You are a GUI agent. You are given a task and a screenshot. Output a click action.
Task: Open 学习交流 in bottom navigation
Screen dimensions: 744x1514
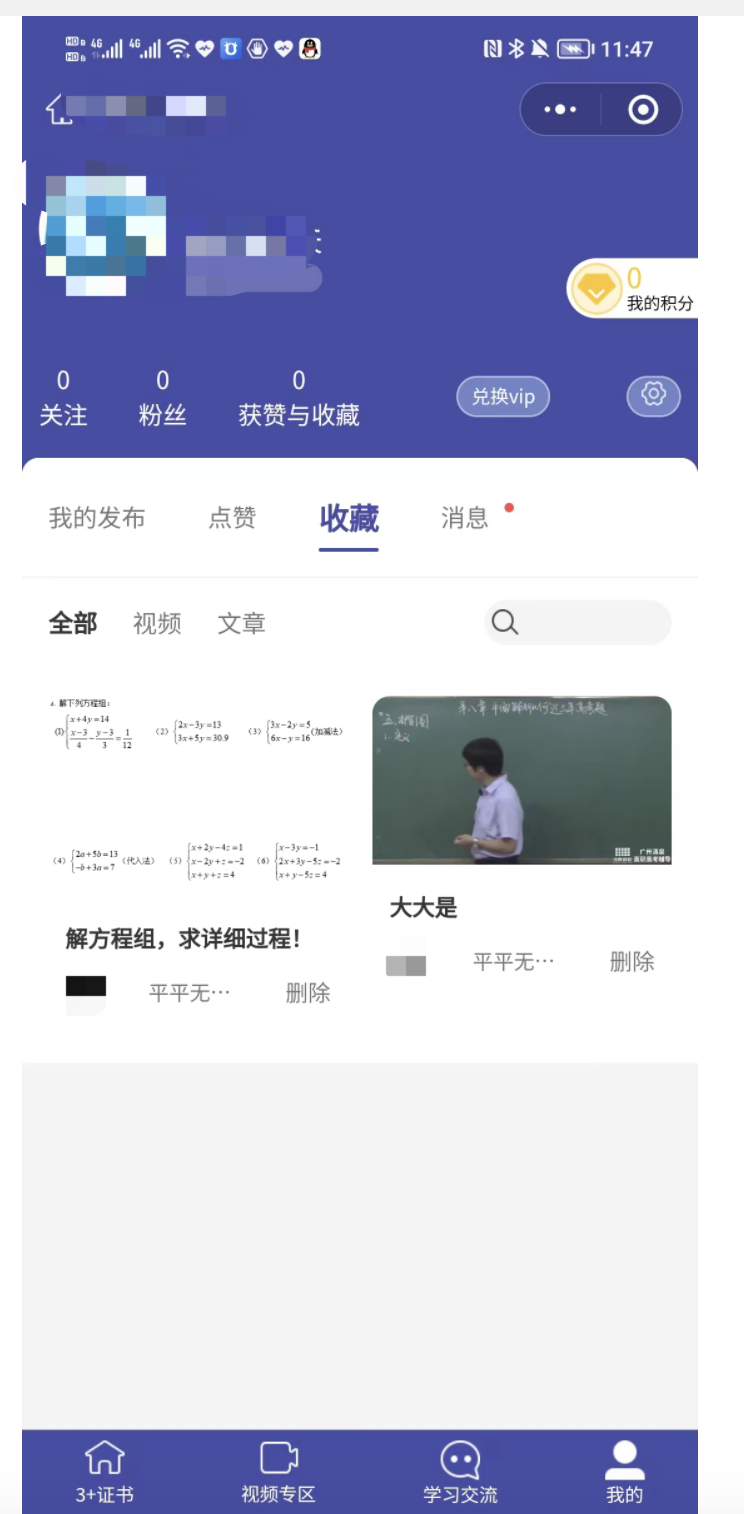pyautogui.click(x=460, y=1471)
